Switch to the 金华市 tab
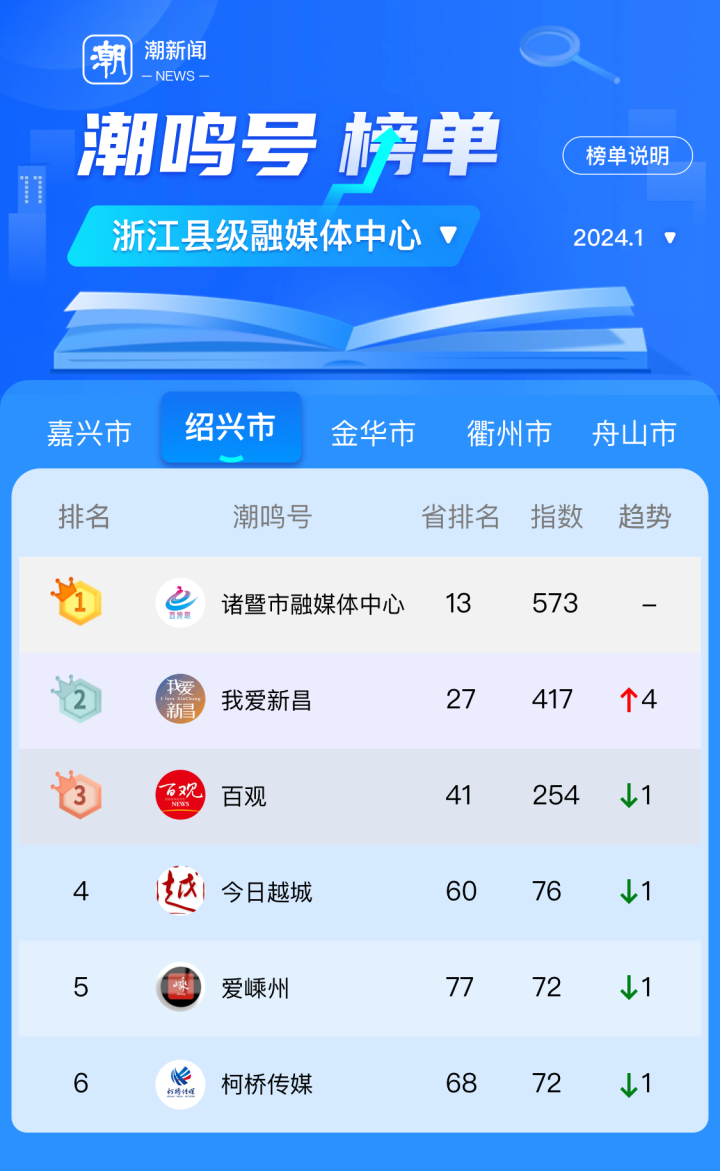Screen dimensions: 720x1171 click(373, 433)
